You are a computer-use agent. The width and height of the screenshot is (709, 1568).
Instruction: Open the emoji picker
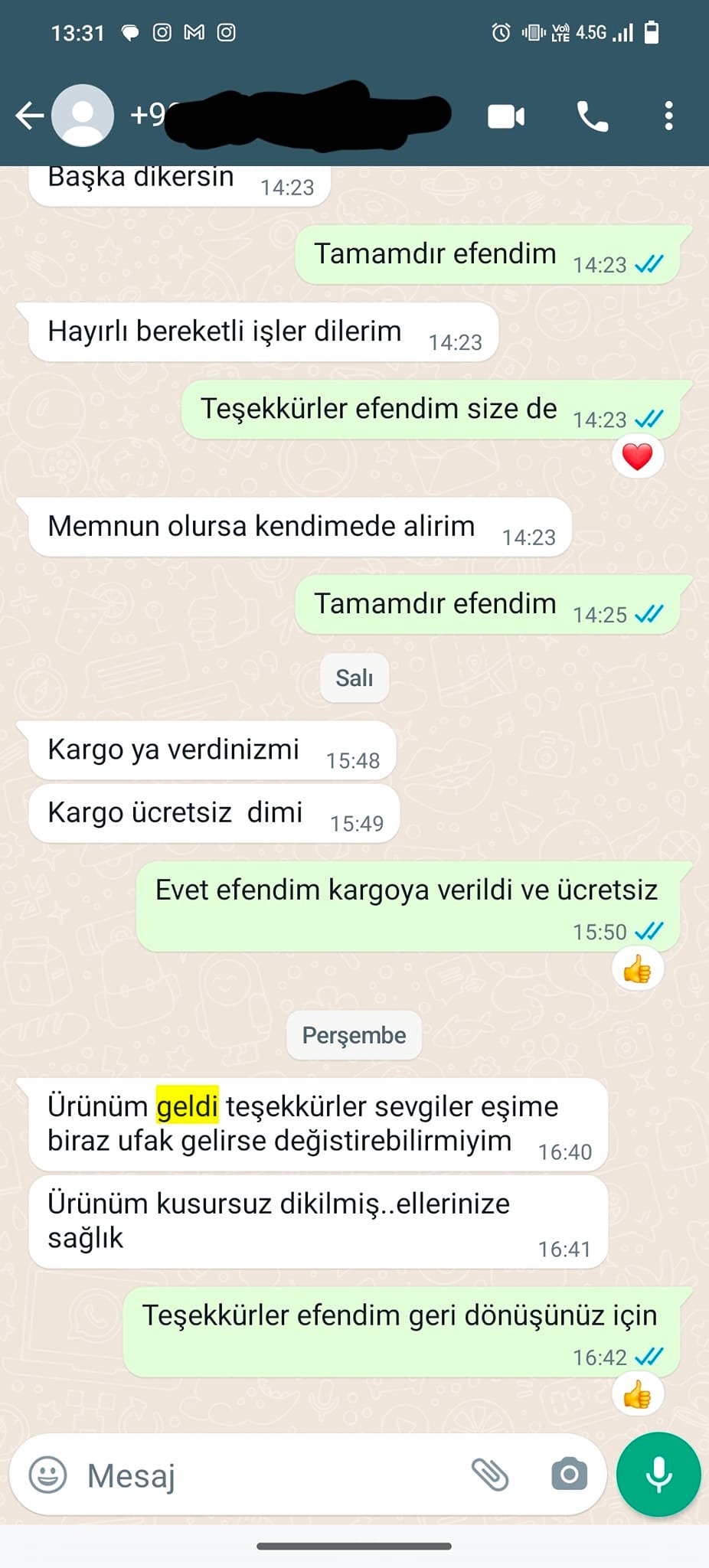pyautogui.click(x=47, y=1474)
